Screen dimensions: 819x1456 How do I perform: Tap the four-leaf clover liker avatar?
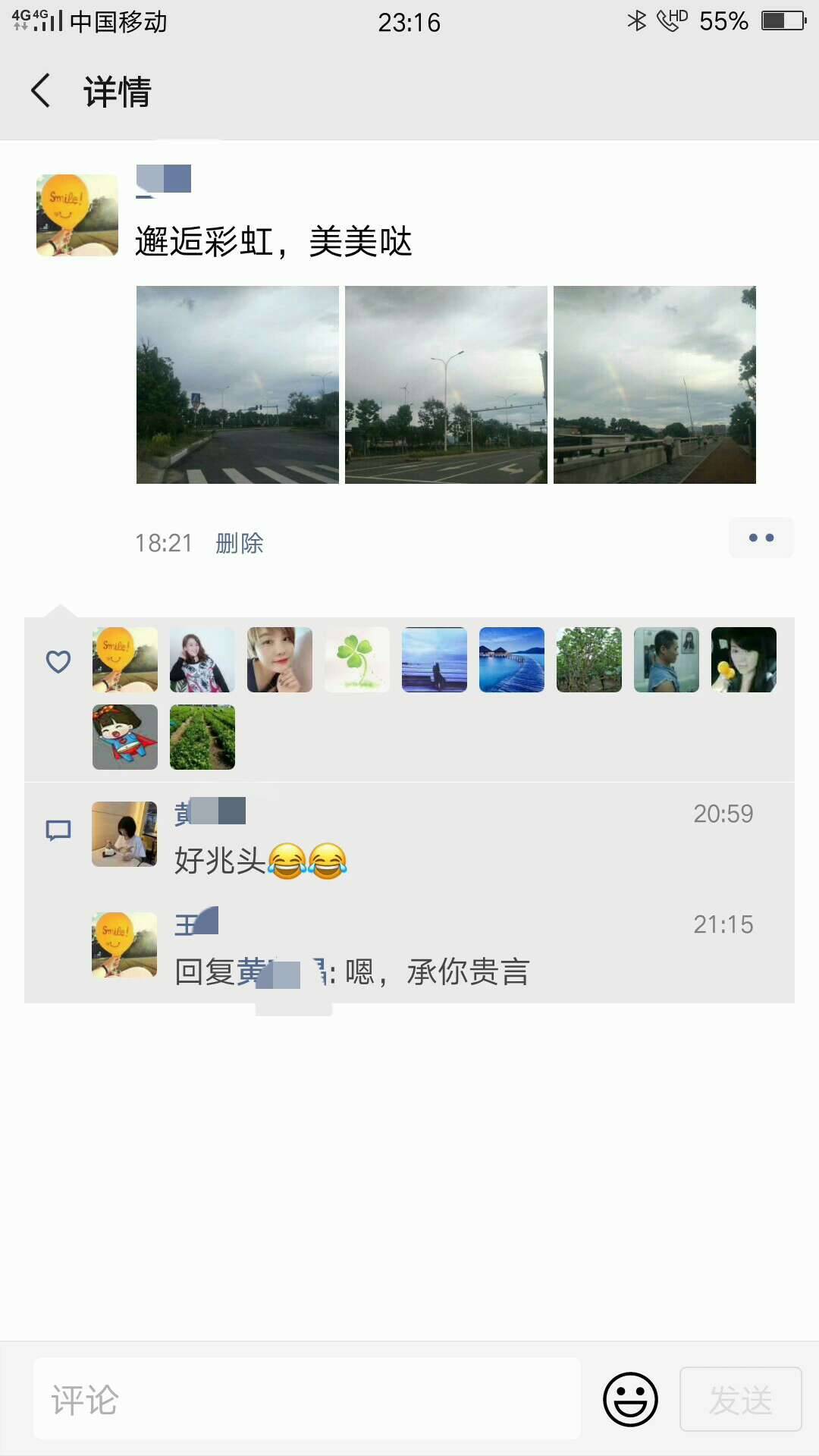click(356, 660)
